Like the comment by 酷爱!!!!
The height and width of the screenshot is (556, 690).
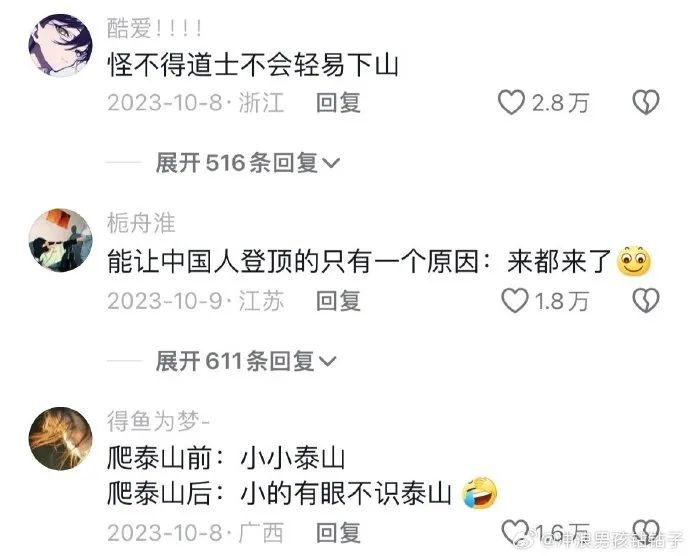512,102
